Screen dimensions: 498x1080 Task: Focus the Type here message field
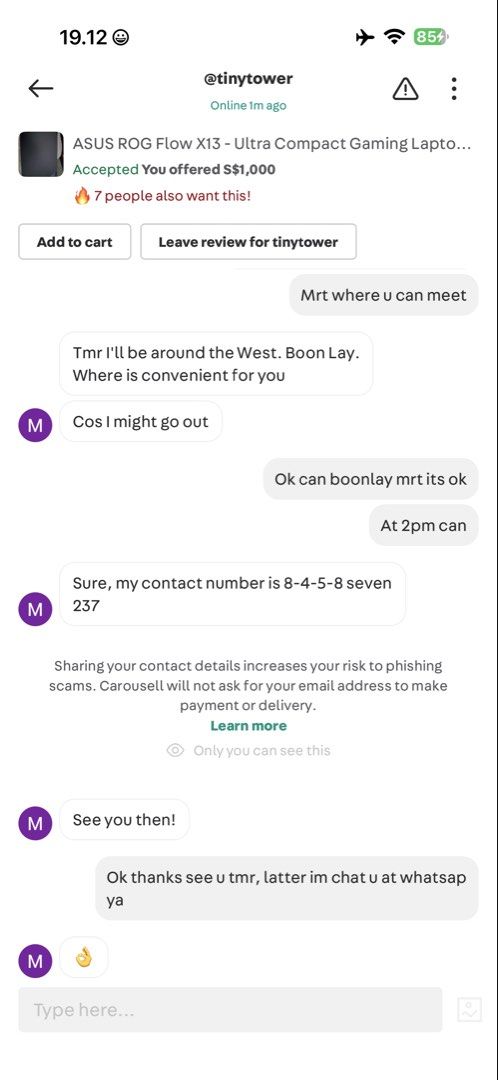coord(230,1010)
